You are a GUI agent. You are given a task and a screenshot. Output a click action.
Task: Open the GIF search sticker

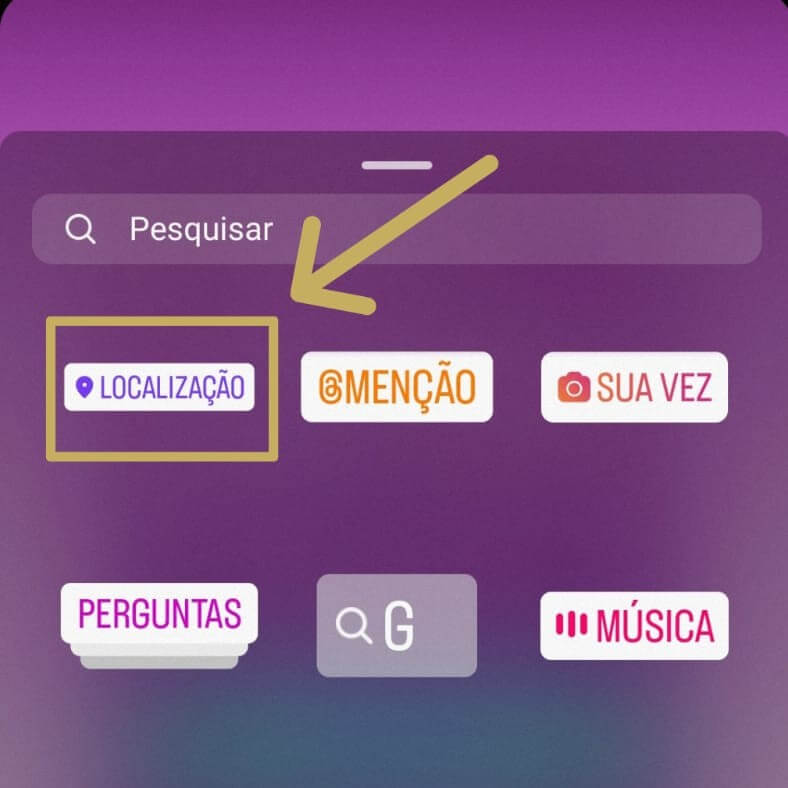click(x=397, y=625)
